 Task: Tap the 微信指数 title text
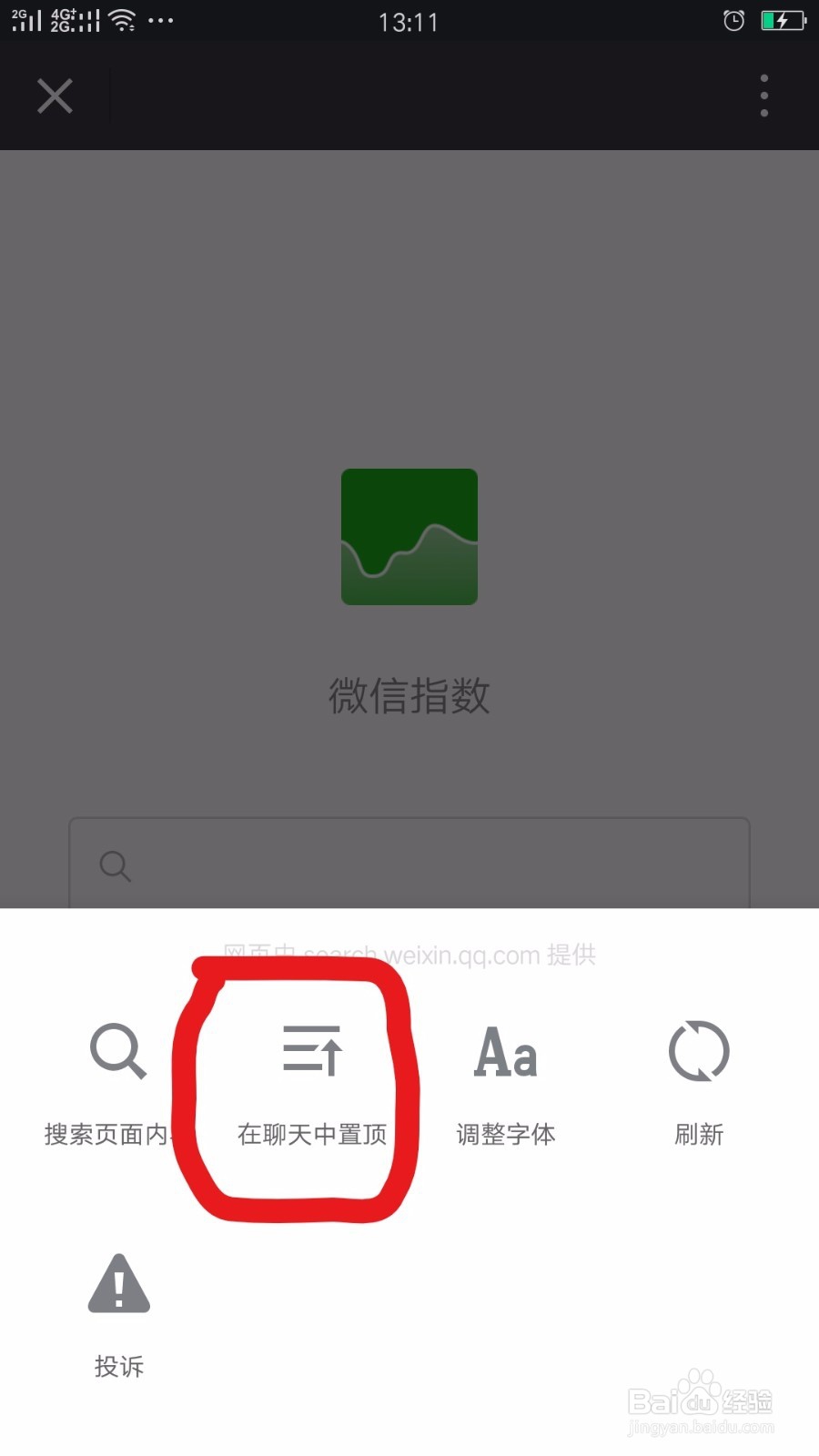point(409,697)
